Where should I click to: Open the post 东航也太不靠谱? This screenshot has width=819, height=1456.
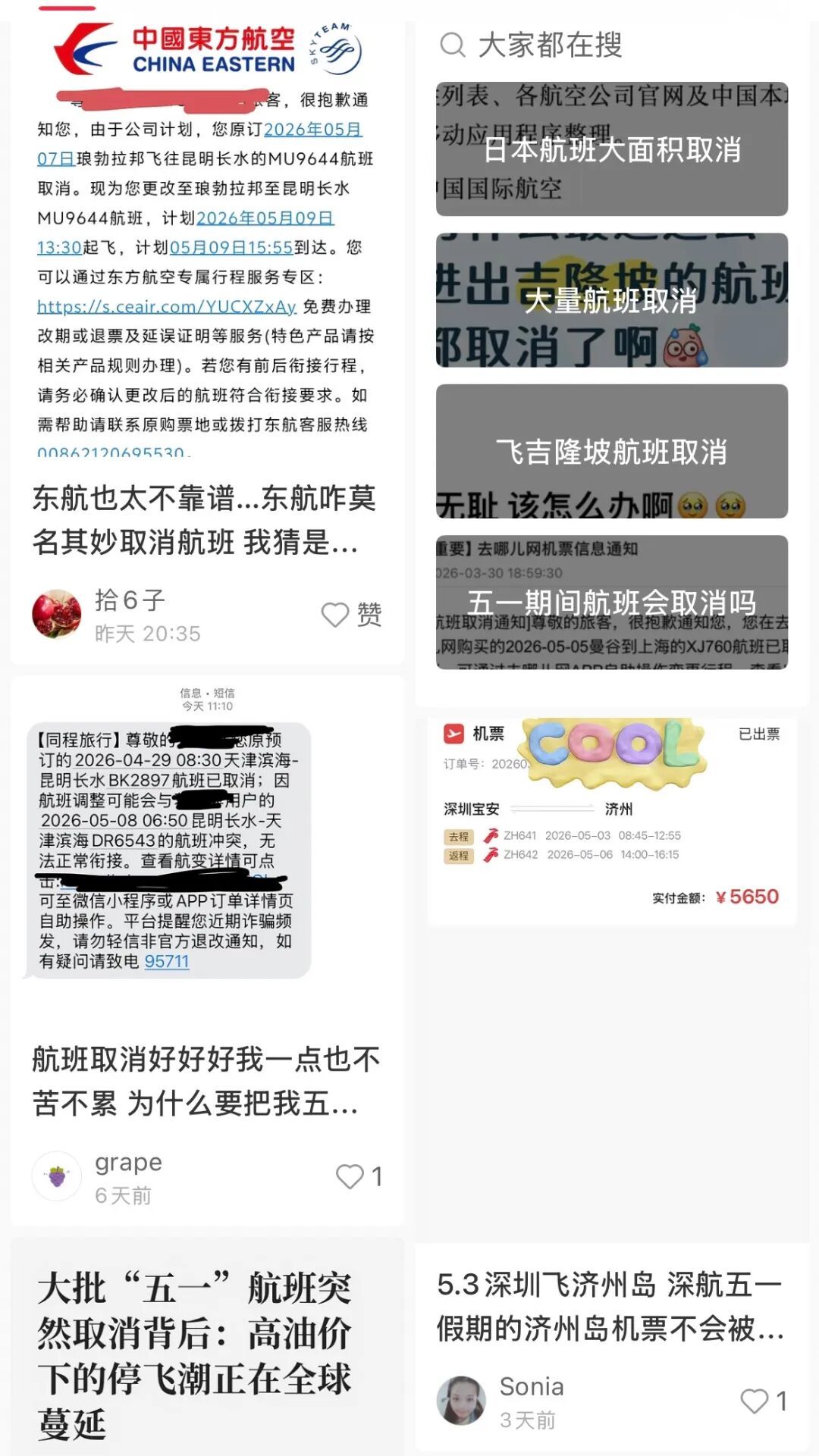[x=205, y=520]
